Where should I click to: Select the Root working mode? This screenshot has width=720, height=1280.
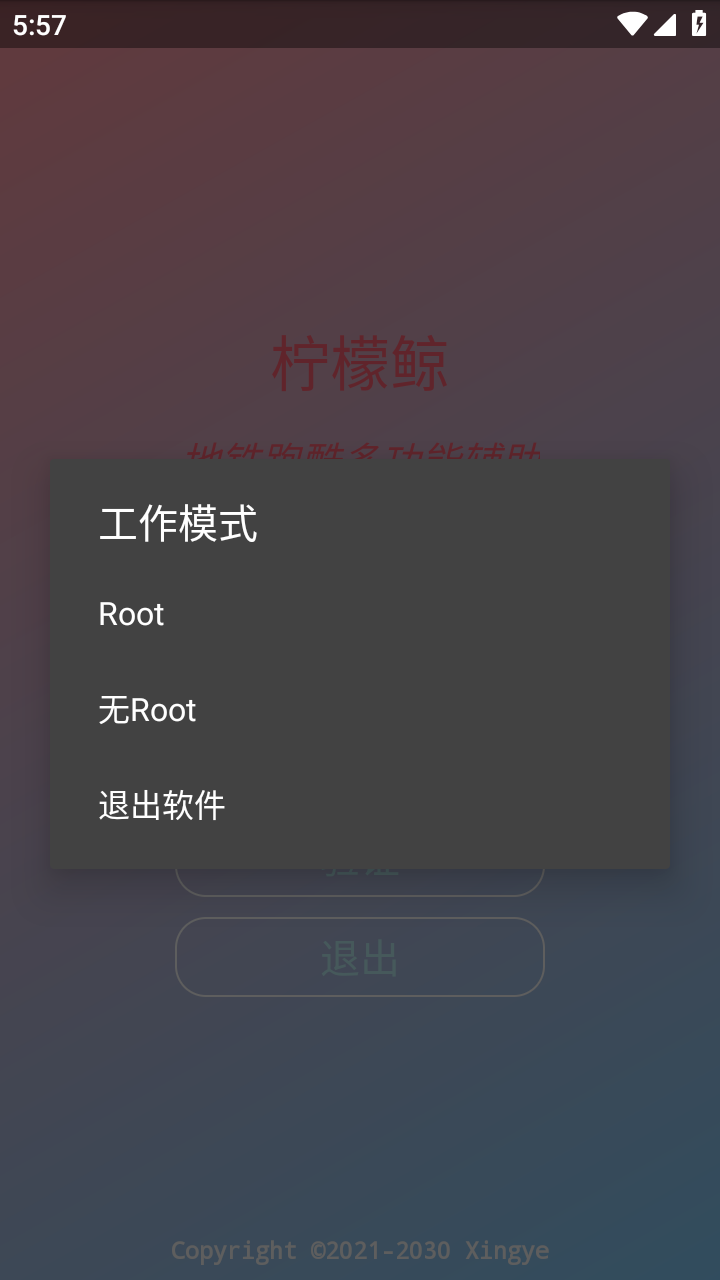pos(131,614)
